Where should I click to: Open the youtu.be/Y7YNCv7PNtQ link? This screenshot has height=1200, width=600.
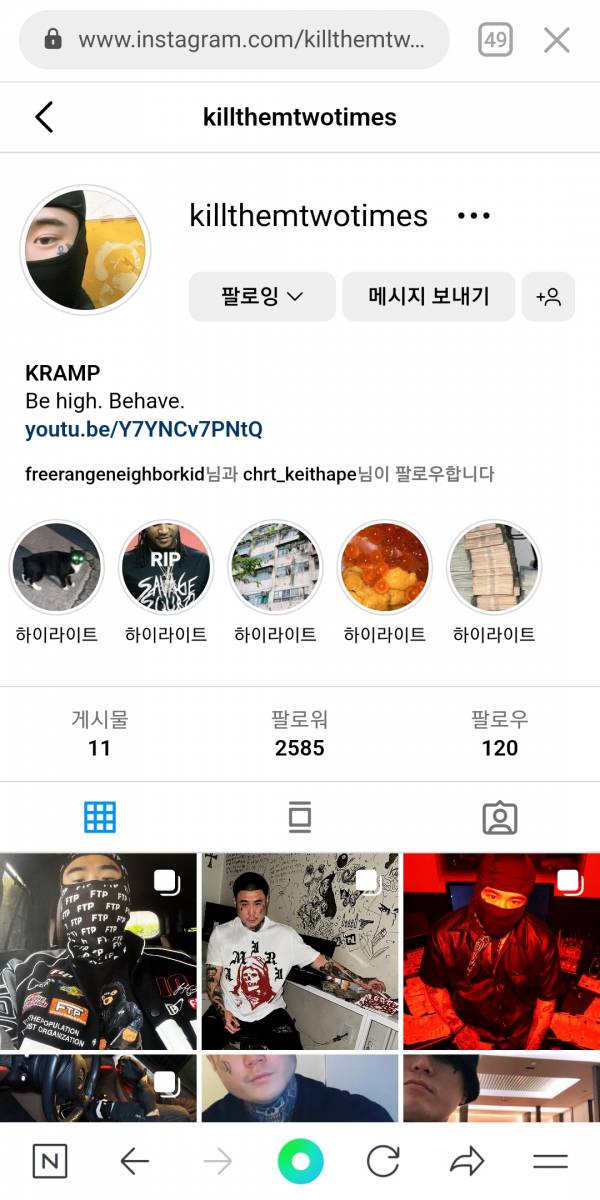[x=143, y=430]
